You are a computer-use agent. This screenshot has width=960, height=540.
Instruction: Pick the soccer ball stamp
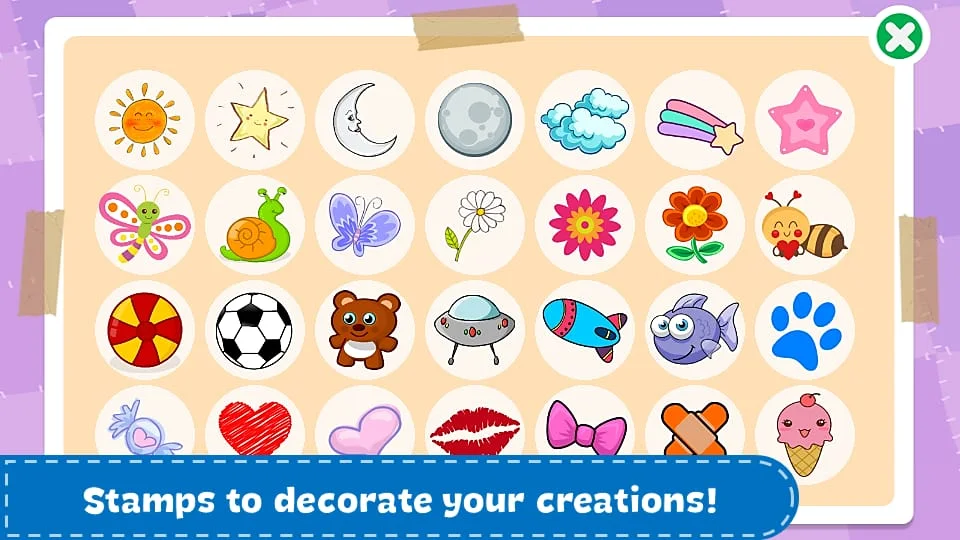[x=254, y=330]
